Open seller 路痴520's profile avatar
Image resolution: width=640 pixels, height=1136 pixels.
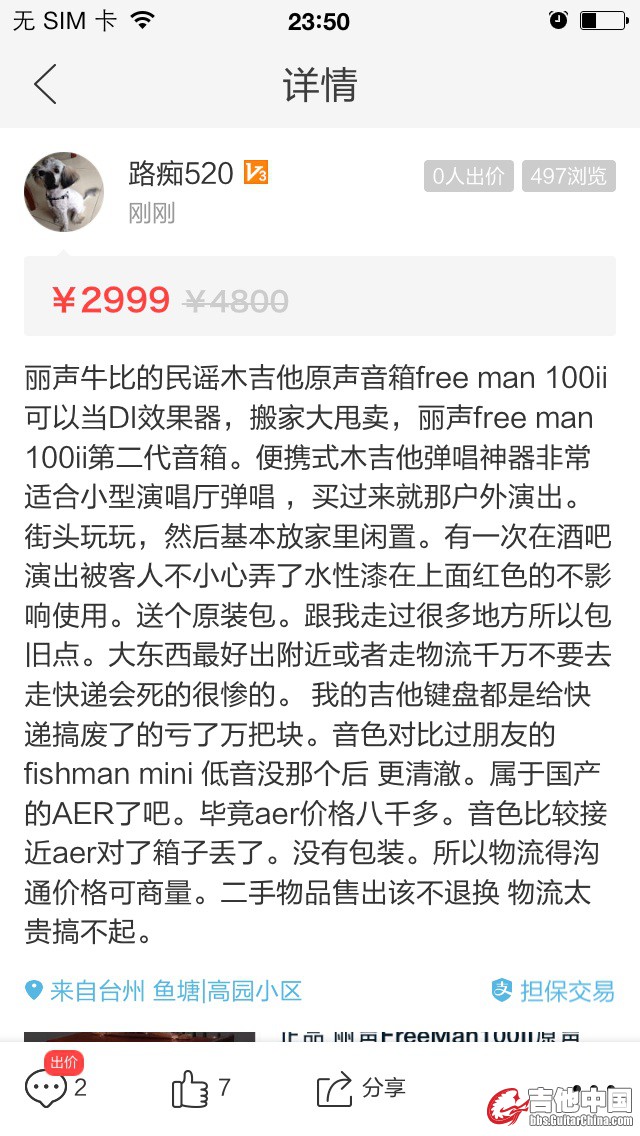point(64,192)
